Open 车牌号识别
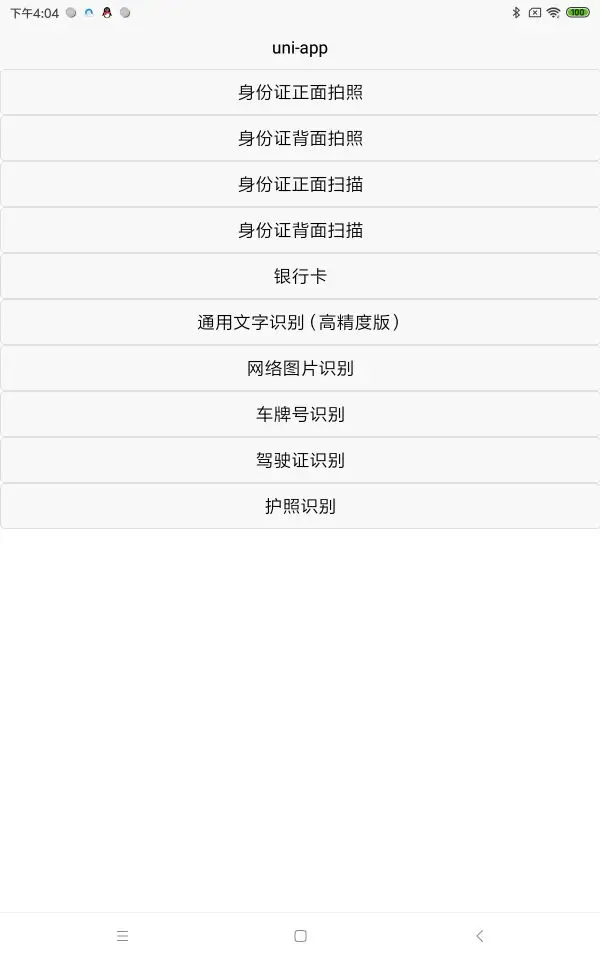600x960 pixels. [x=300, y=414]
